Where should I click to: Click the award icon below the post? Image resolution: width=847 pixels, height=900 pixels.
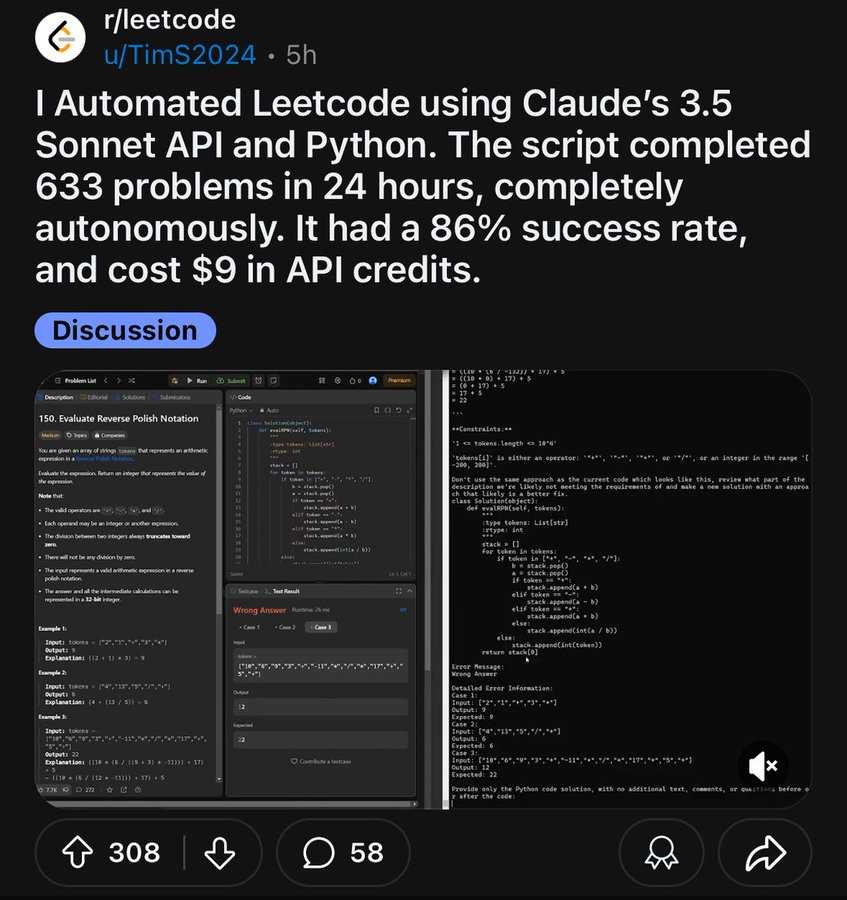click(662, 853)
